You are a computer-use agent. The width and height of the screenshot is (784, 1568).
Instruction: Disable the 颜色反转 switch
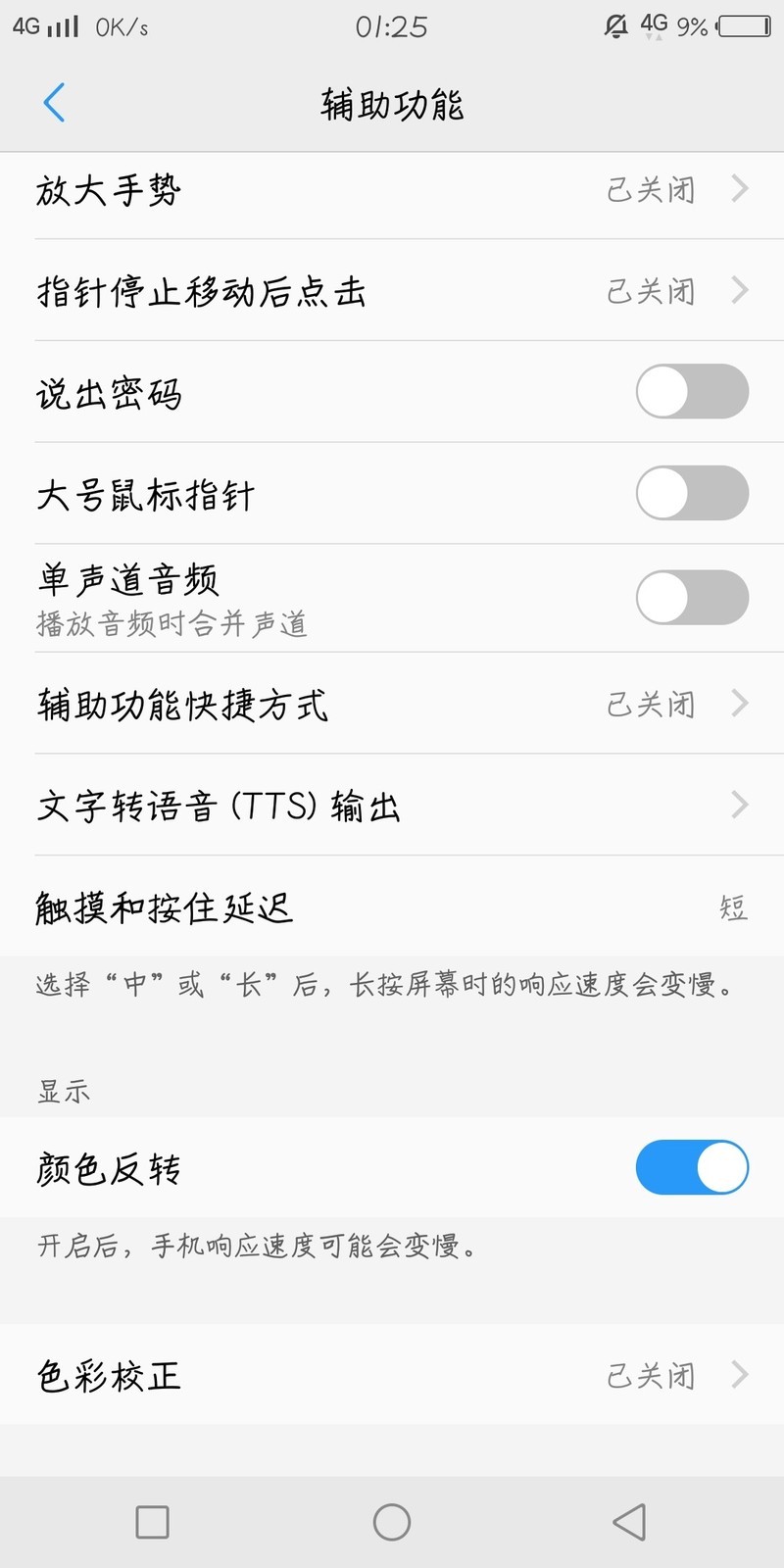click(692, 1167)
